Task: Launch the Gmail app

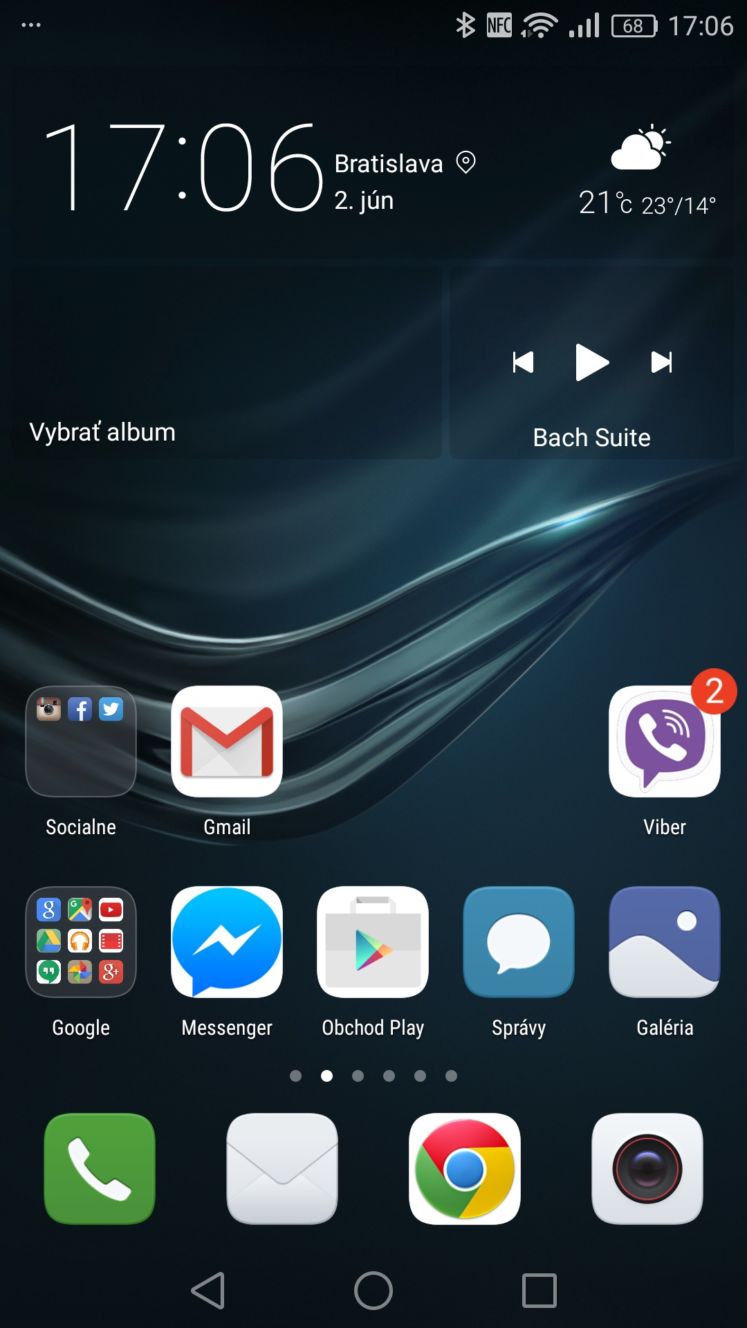Action: [227, 741]
